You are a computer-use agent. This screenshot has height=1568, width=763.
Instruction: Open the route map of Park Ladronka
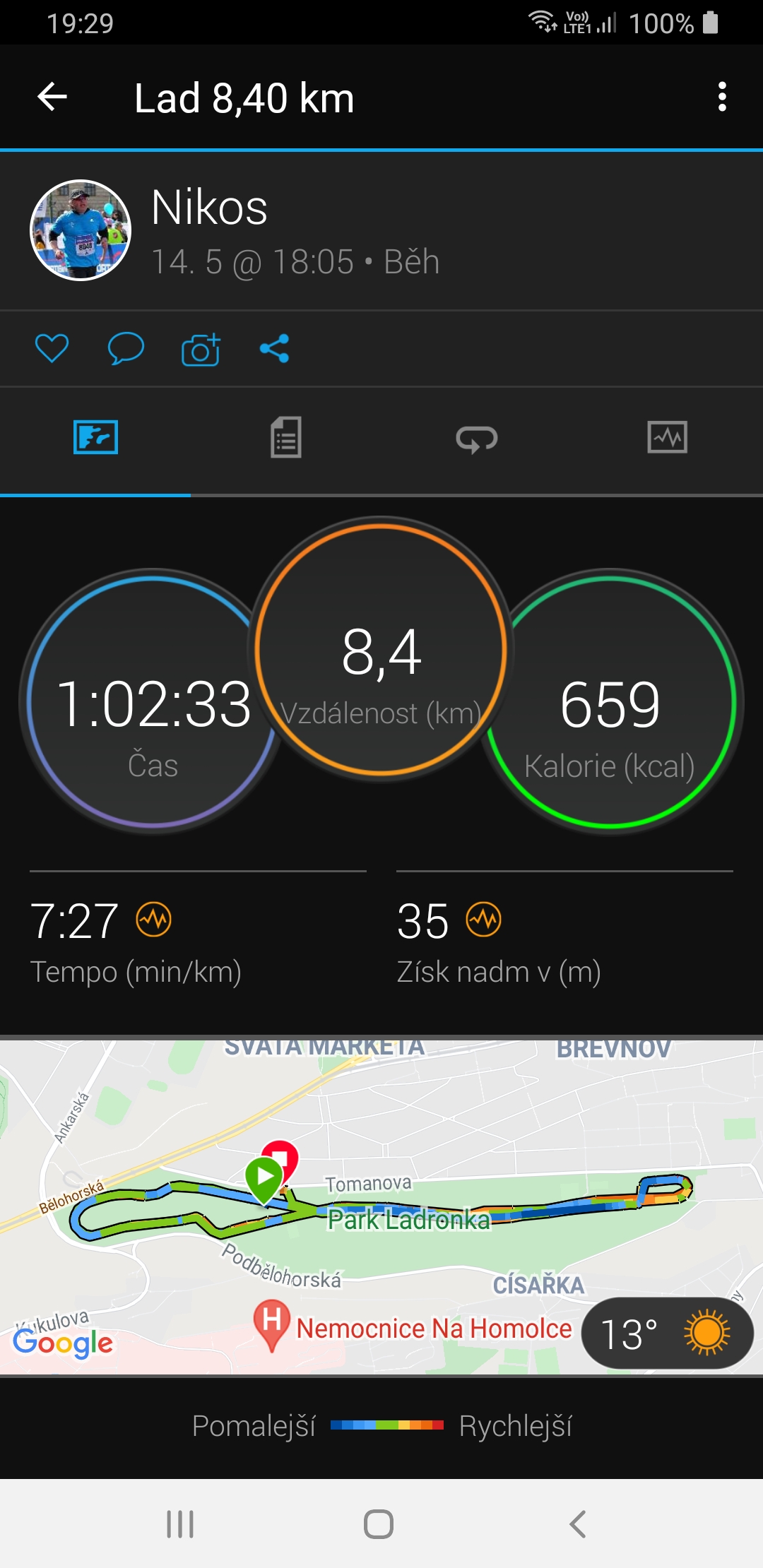tap(381, 1206)
